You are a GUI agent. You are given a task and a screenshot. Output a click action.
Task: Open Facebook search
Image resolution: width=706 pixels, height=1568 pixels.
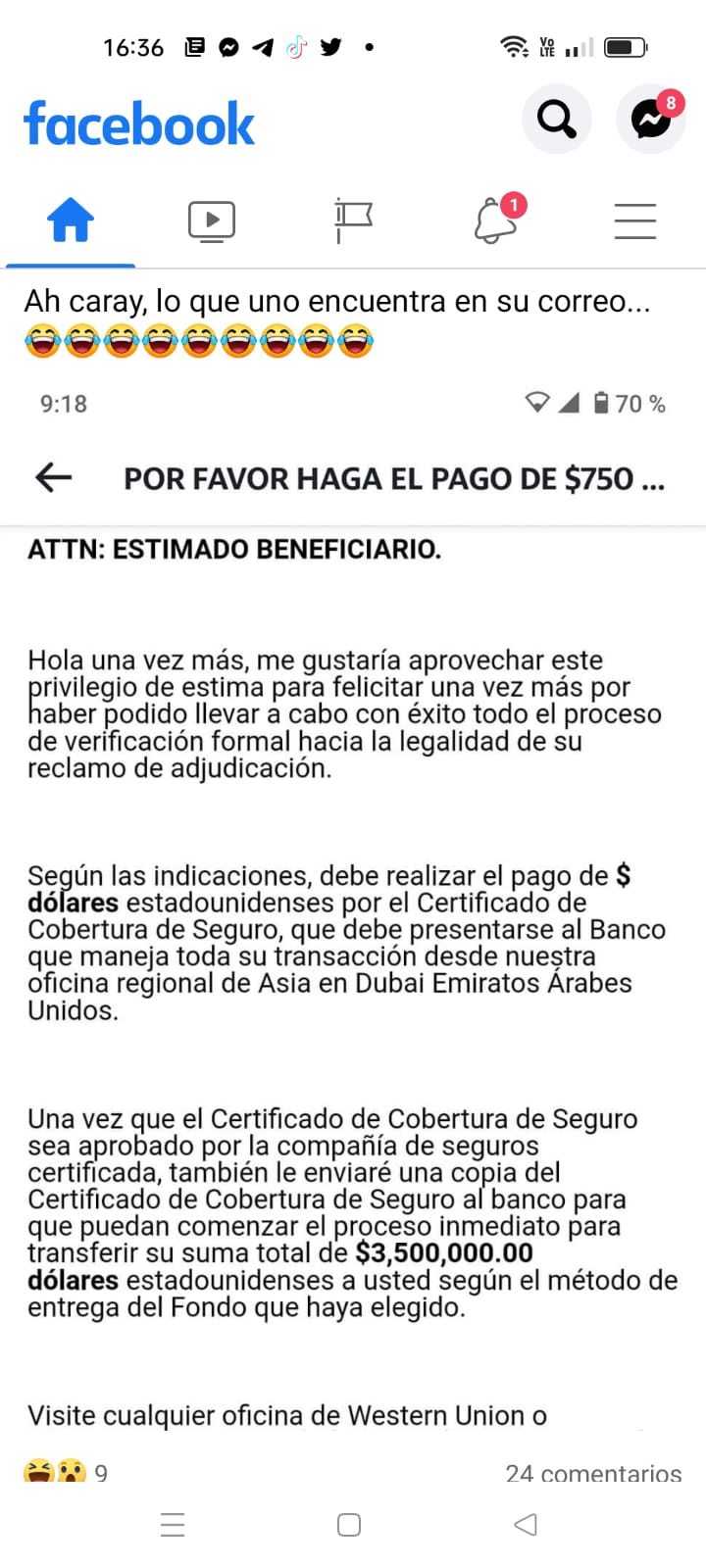pos(556,120)
